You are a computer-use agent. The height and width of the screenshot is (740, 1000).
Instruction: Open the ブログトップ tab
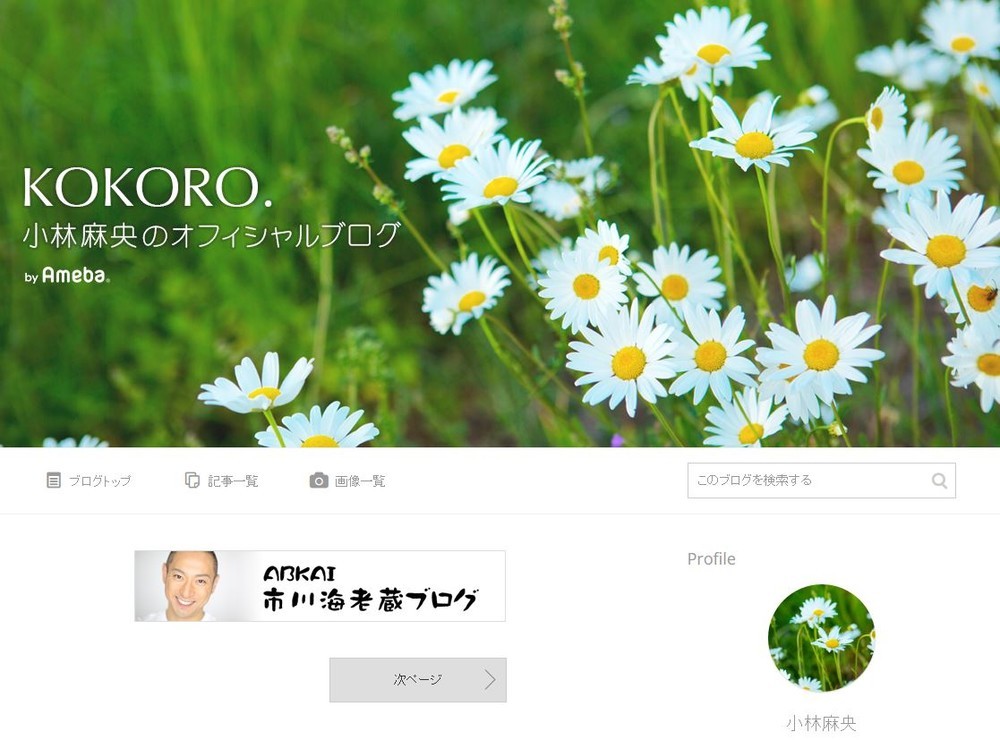pyautogui.click(x=89, y=481)
